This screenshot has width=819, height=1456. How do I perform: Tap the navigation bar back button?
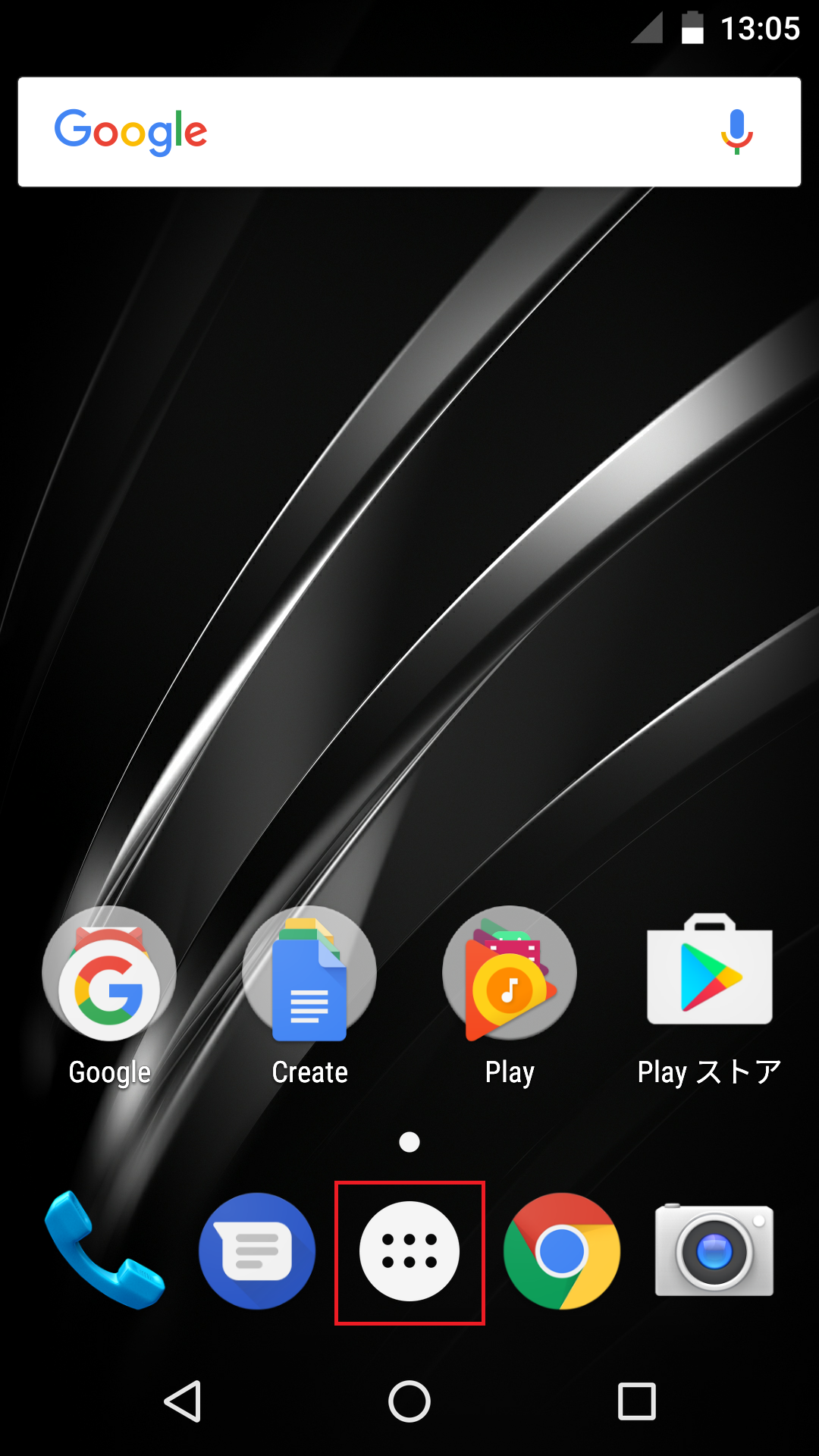click(183, 1401)
